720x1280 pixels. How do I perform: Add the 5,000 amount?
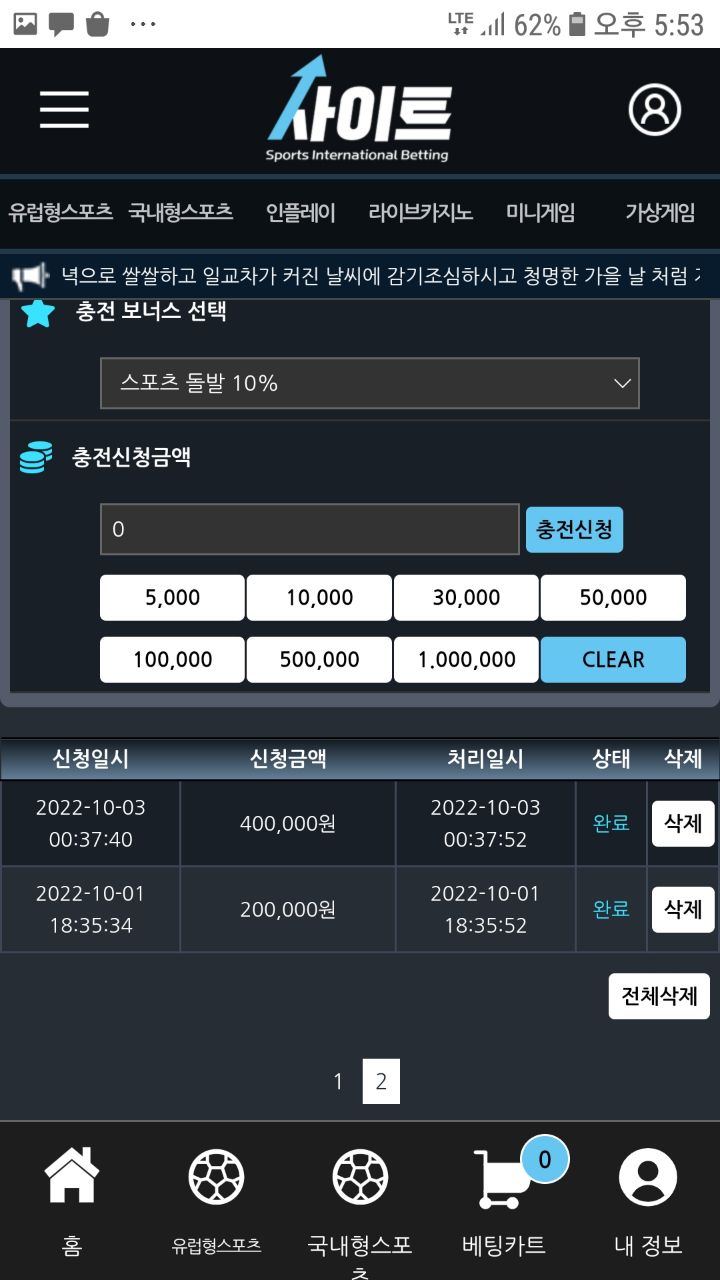[x=172, y=598]
